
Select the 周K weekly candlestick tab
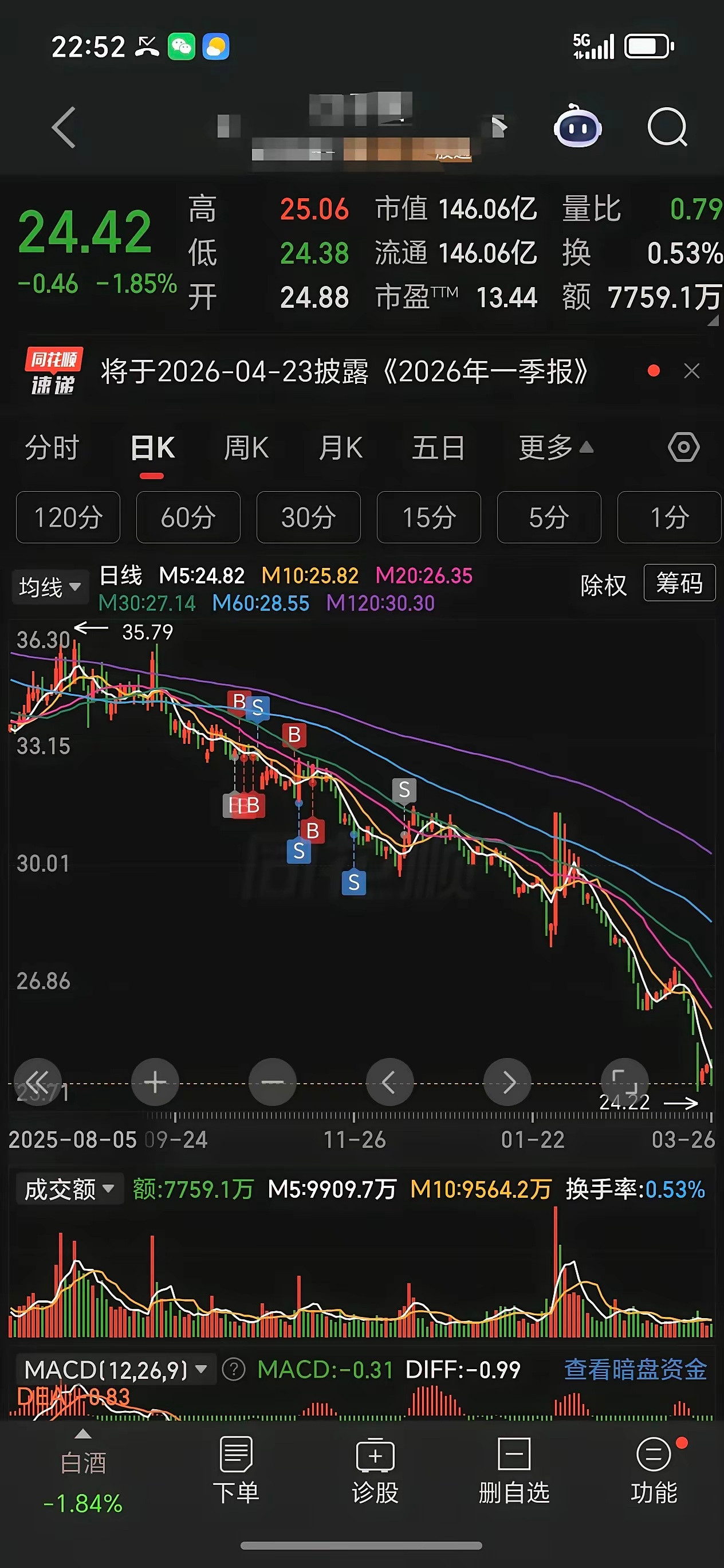[245, 446]
